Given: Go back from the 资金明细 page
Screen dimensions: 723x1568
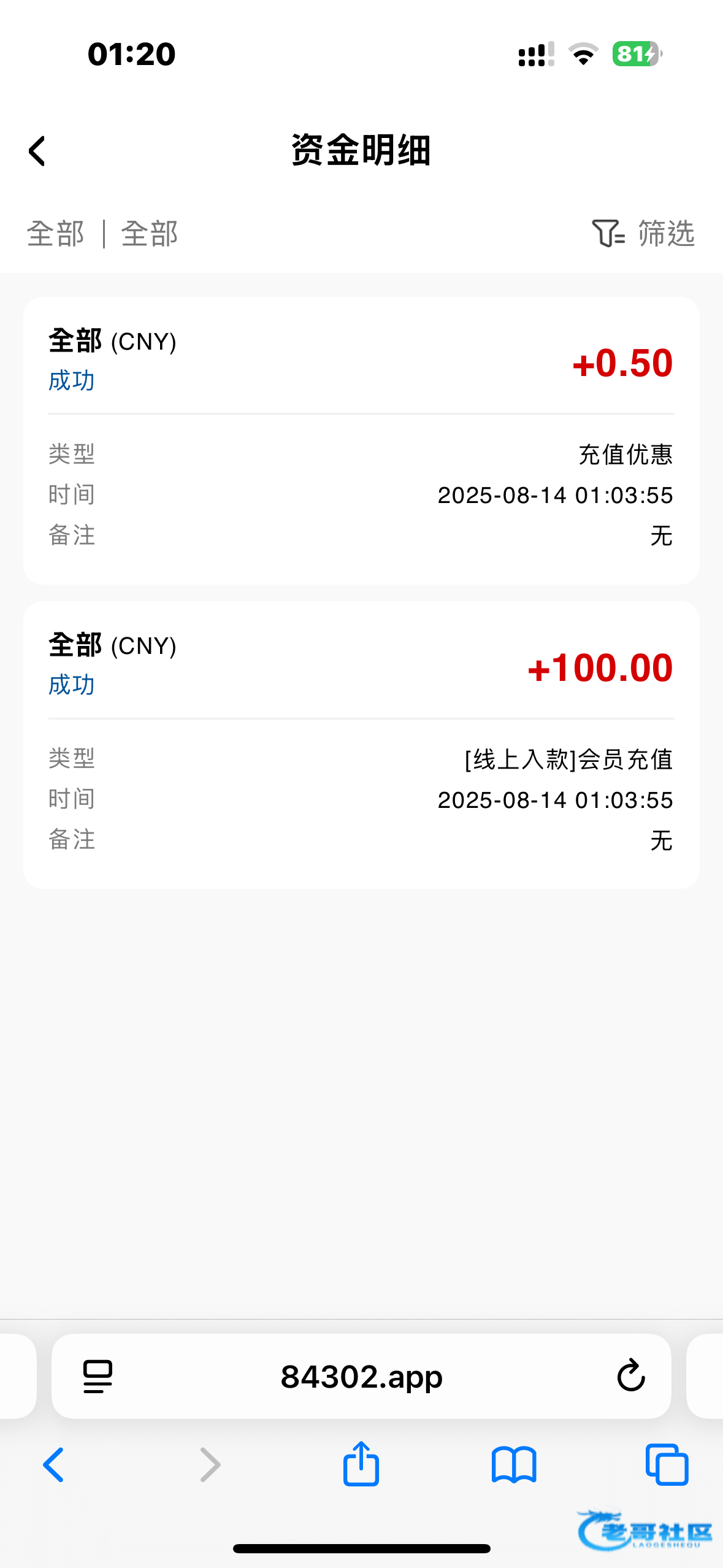Looking at the screenshot, I should [x=37, y=151].
